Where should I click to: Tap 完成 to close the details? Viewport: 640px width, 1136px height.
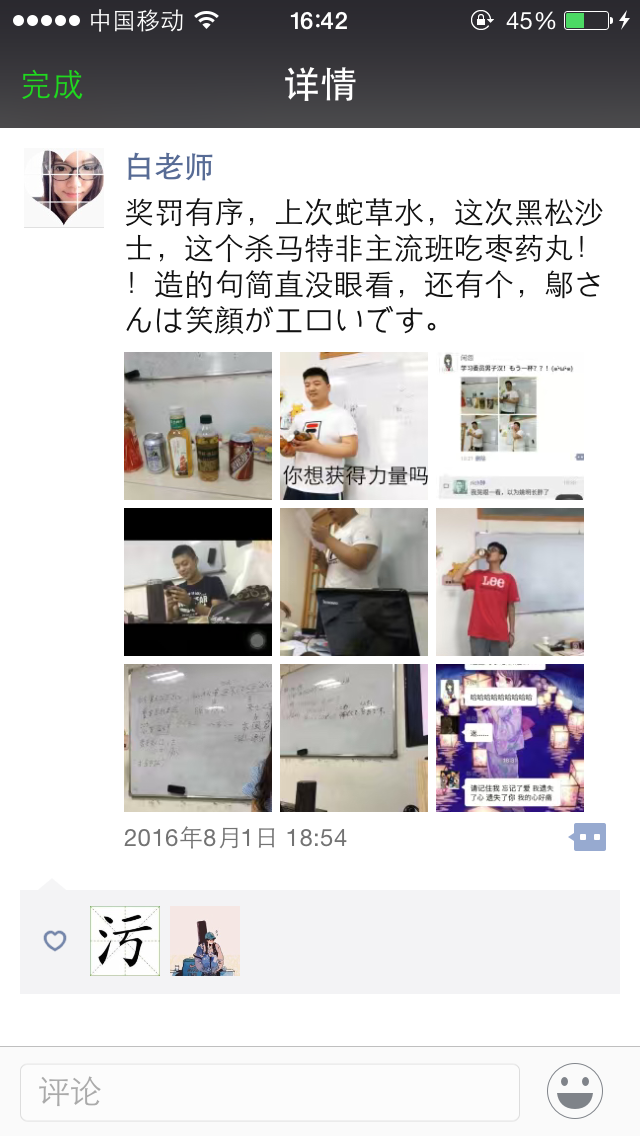point(52,85)
